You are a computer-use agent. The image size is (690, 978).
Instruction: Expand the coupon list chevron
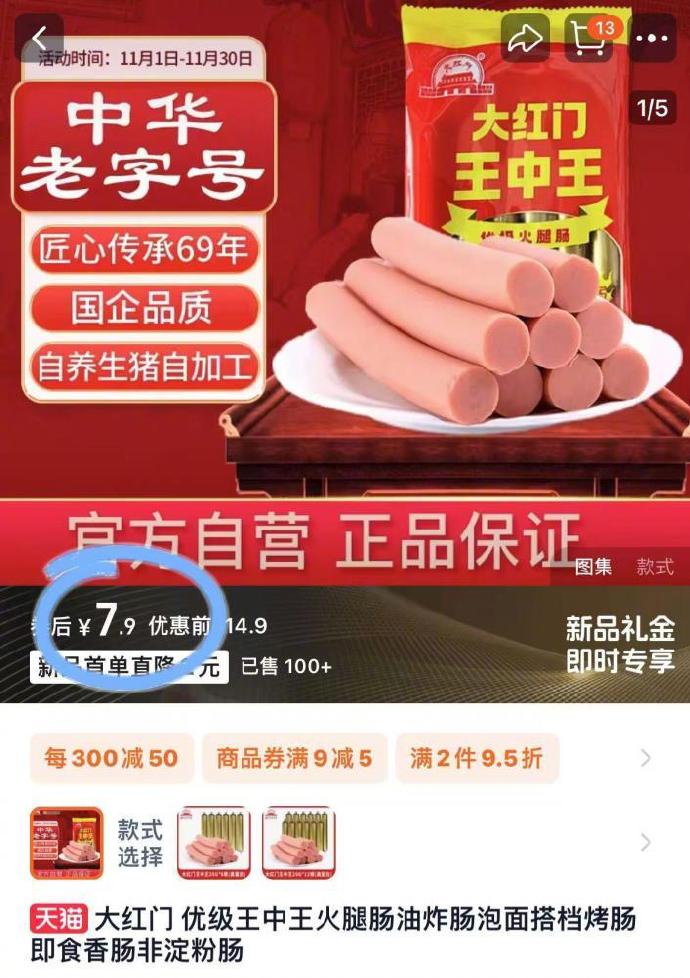pyautogui.click(x=646, y=758)
